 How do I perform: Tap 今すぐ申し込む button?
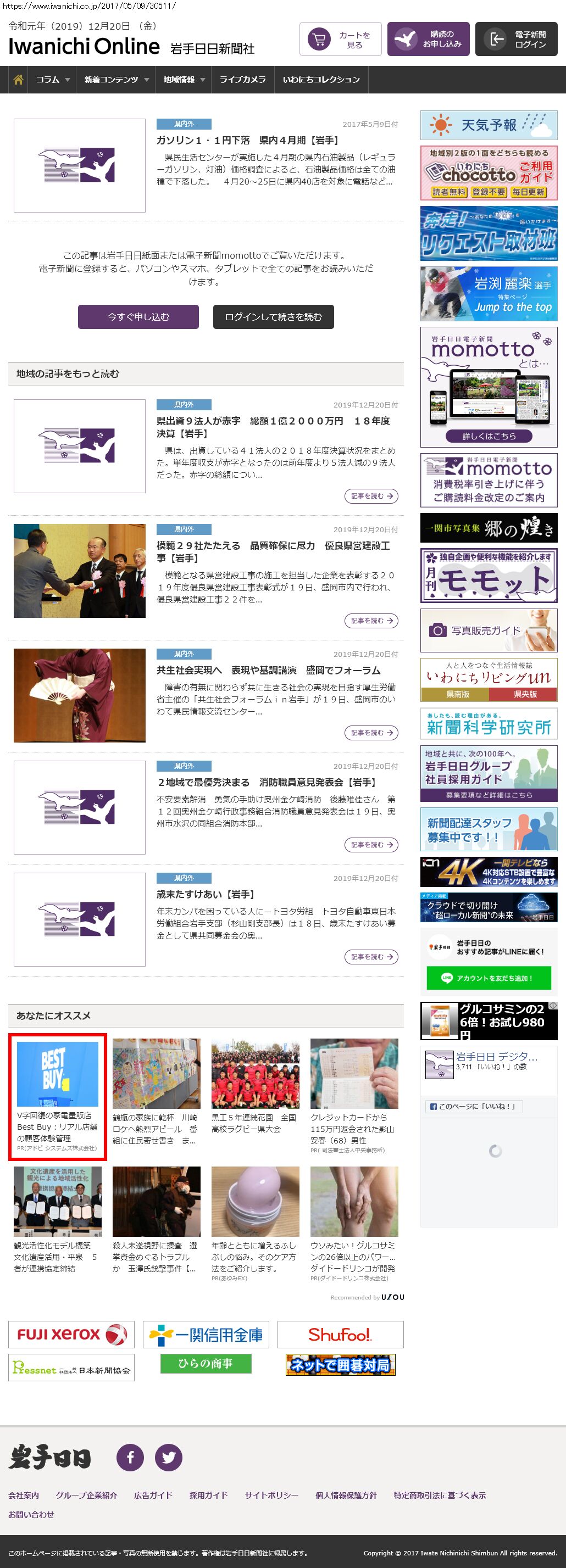coord(138,317)
